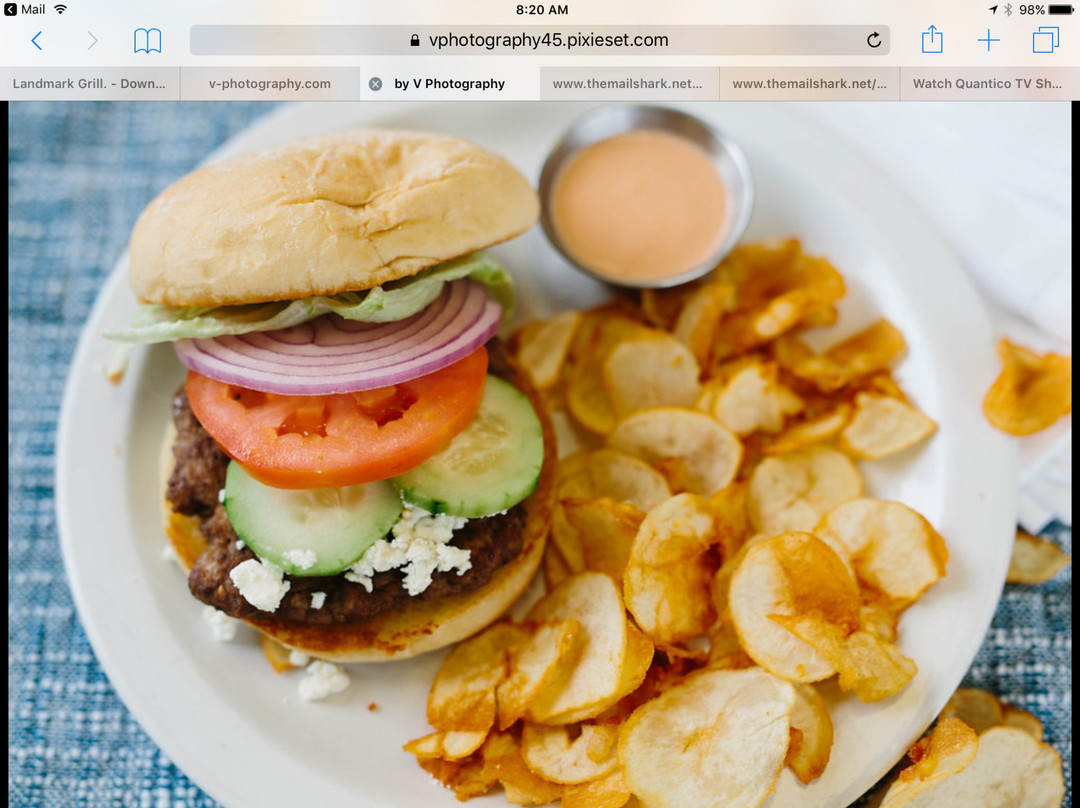Close the by V Photography tab
This screenshot has height=808, width=1080.
(375, 84)
